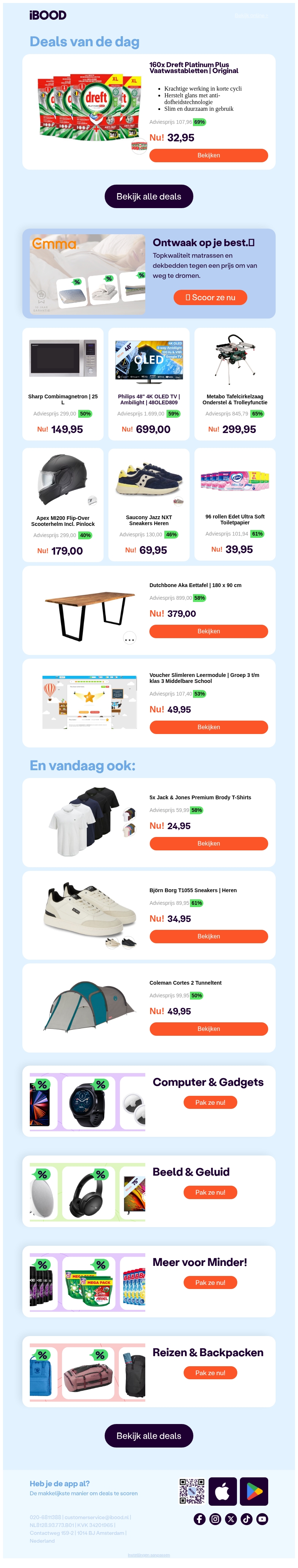Tap Bekijken for Björn Borg T1055 Sneakers
This screenshot has height=1568, width=298.
point(208,936)
